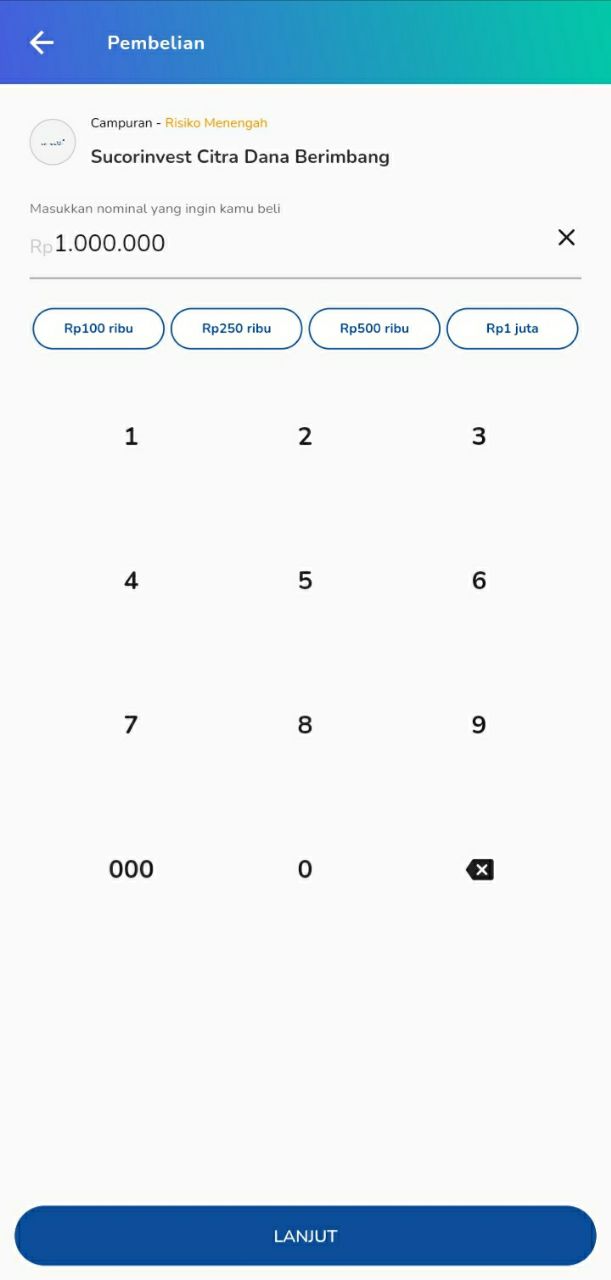This screenshot has width=611, height=1280.
Task: Tap the number 1 key
Action: [131, 436]
